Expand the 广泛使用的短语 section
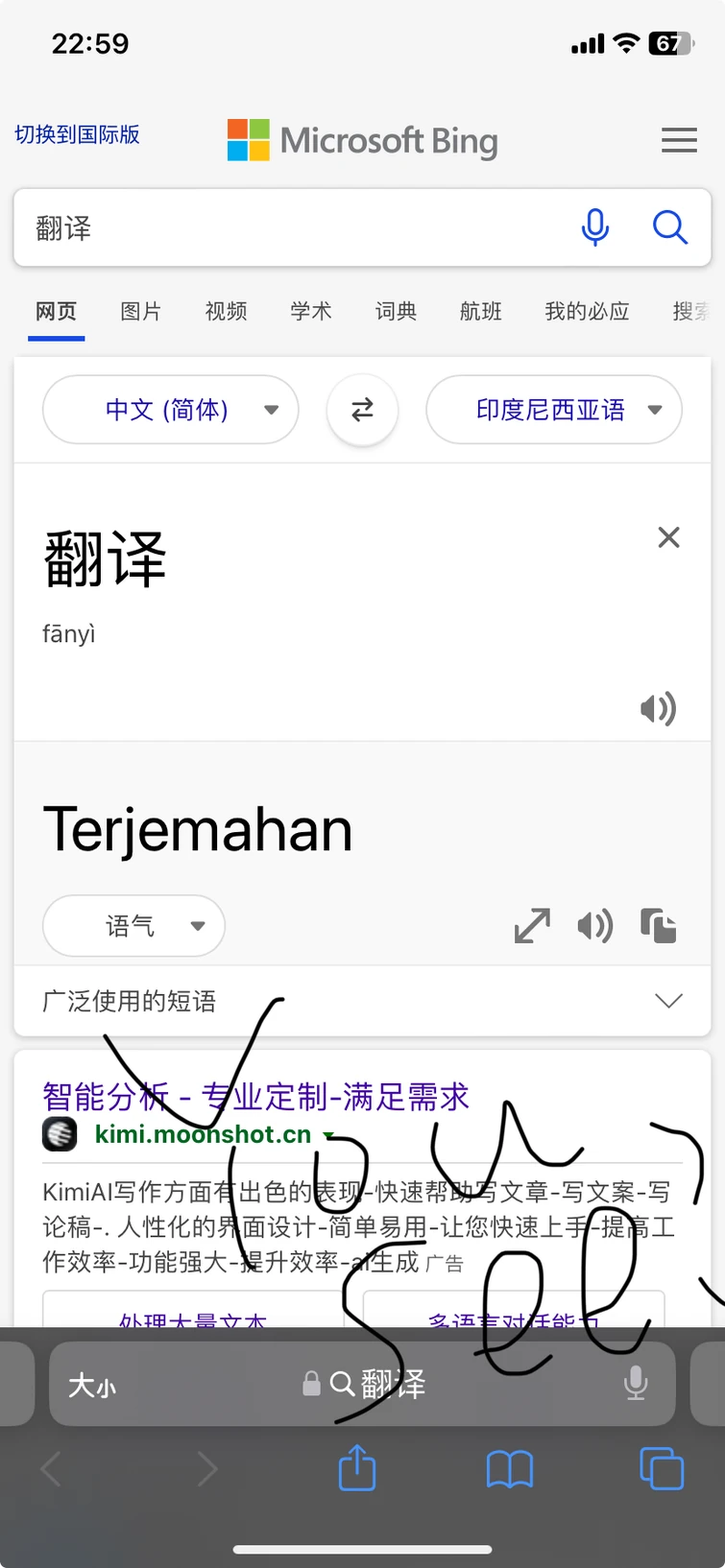 tap(668, 1001)
